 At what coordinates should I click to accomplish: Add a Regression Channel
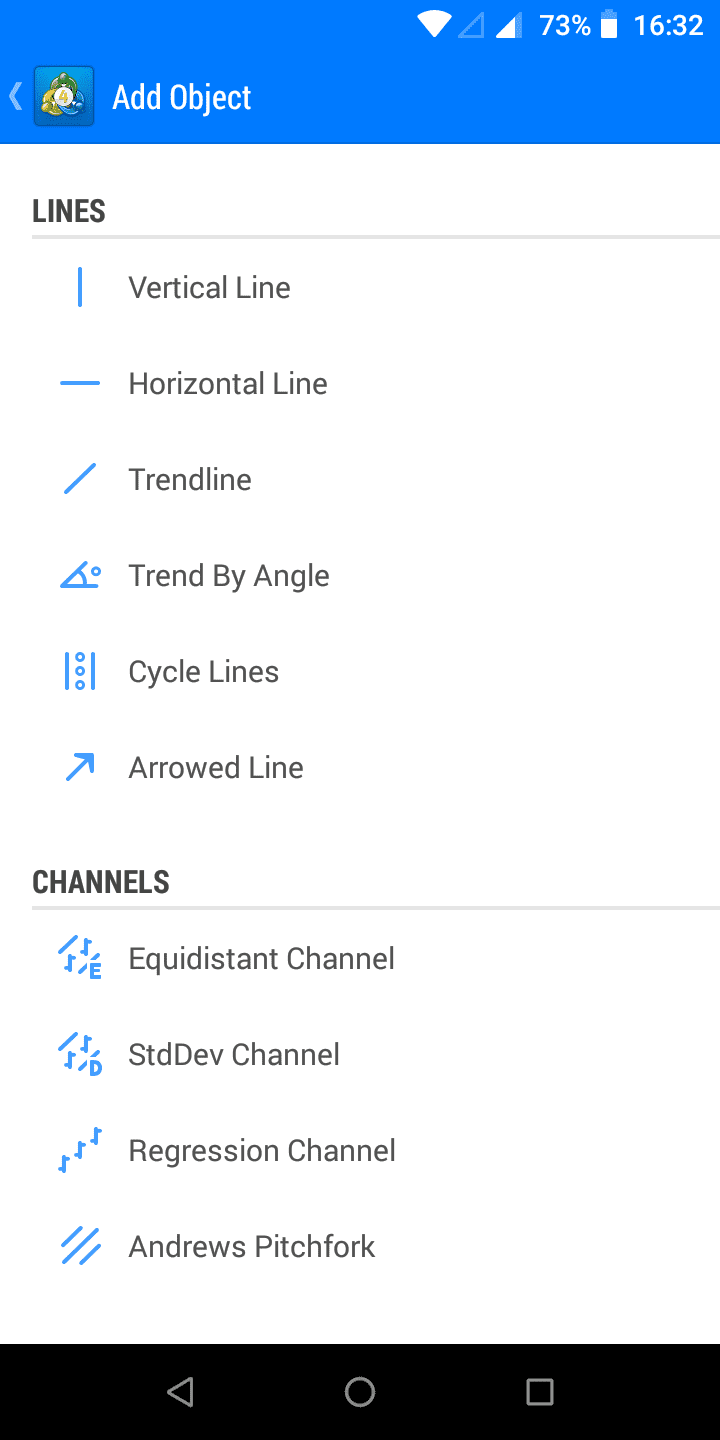coord(262,1151)
